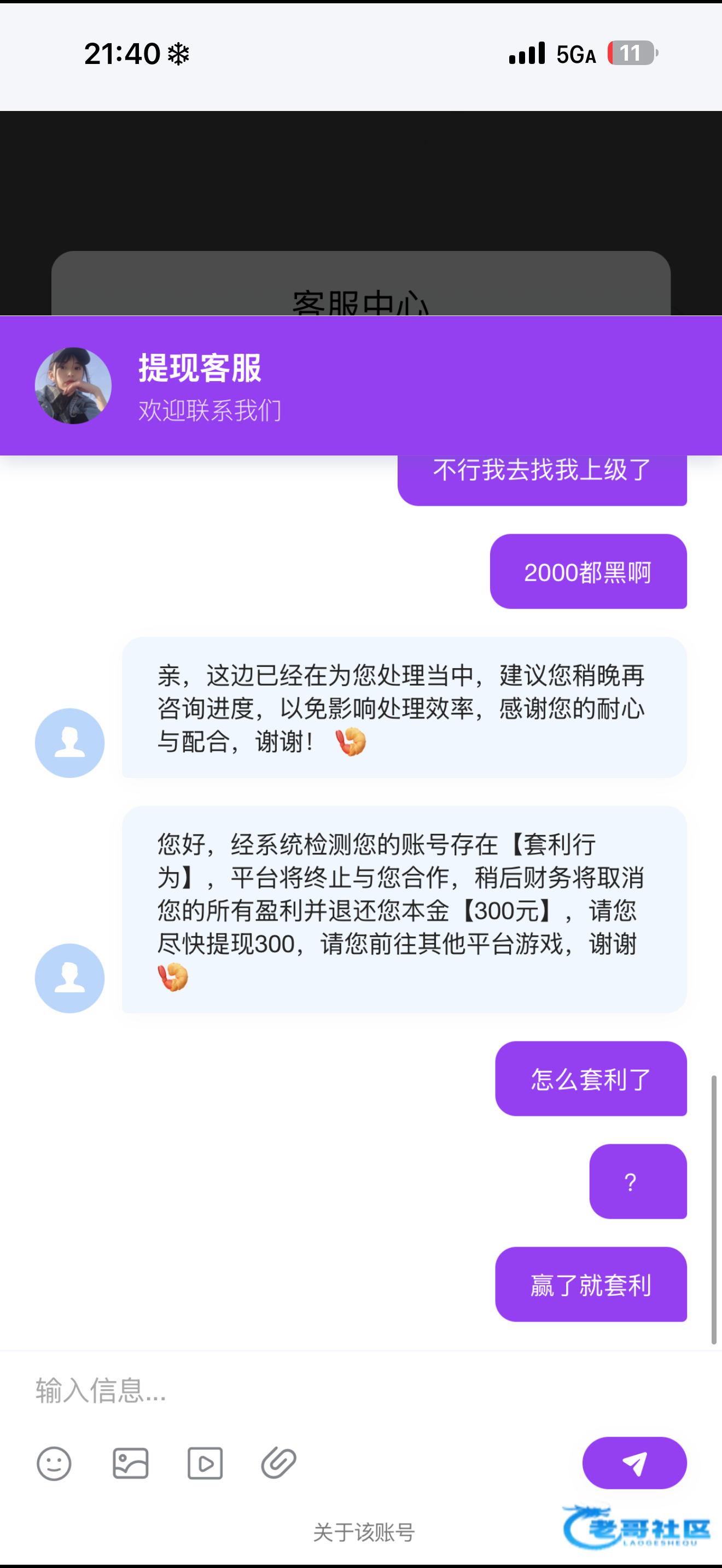Send the message with paper-plane button

click(x=634, y=1464)
